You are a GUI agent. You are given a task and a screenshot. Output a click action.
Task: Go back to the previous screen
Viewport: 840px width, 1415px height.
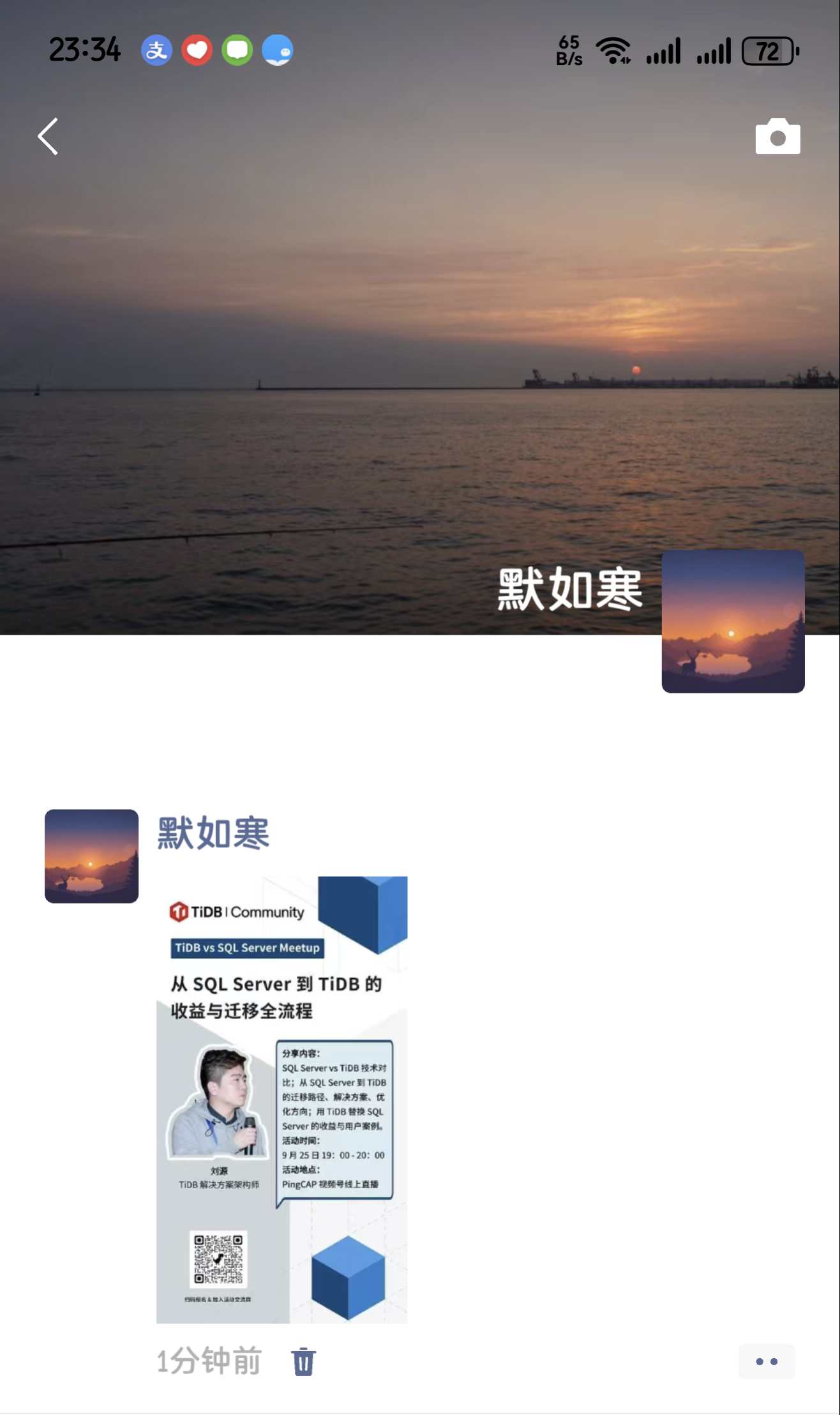point(48,136)
